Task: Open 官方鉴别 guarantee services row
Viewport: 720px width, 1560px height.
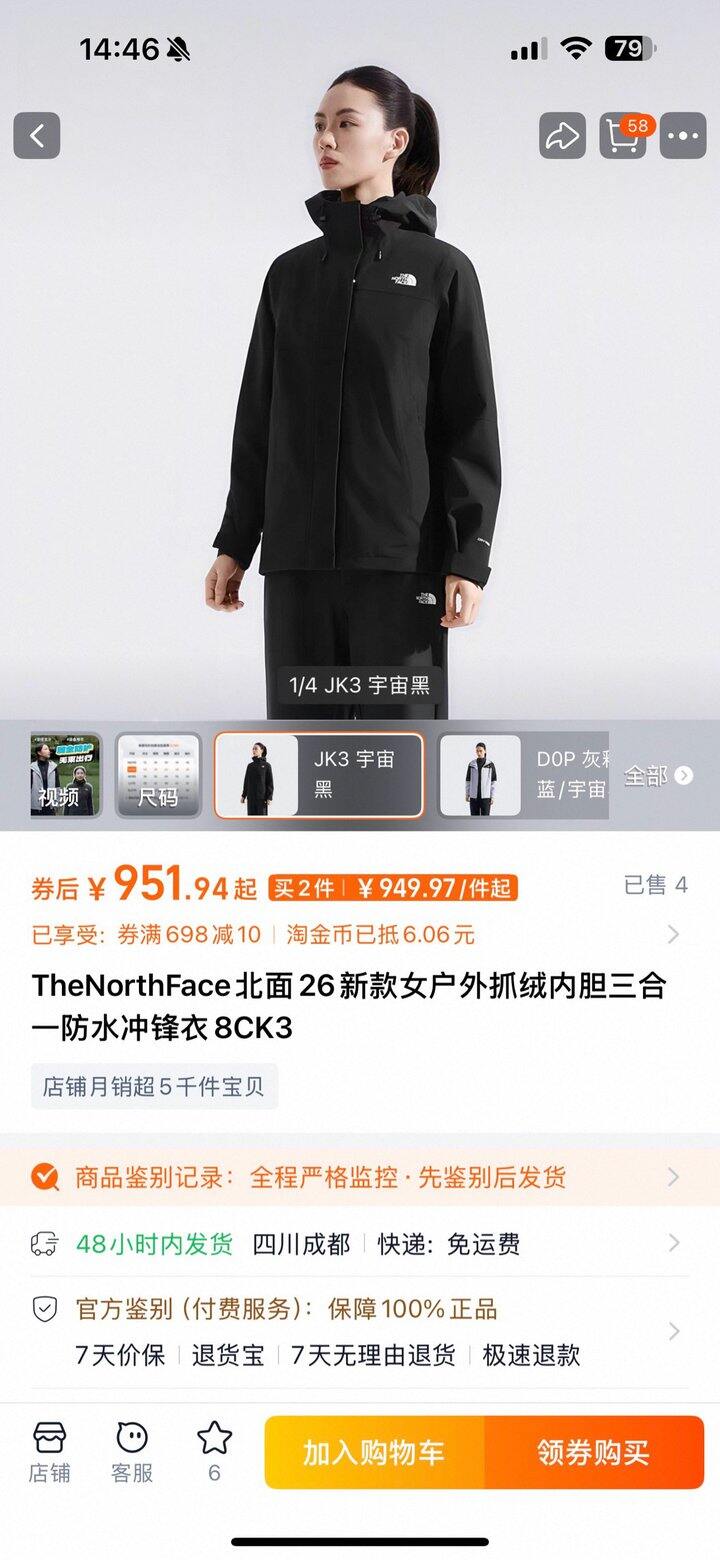Action: coord(360,1331)
